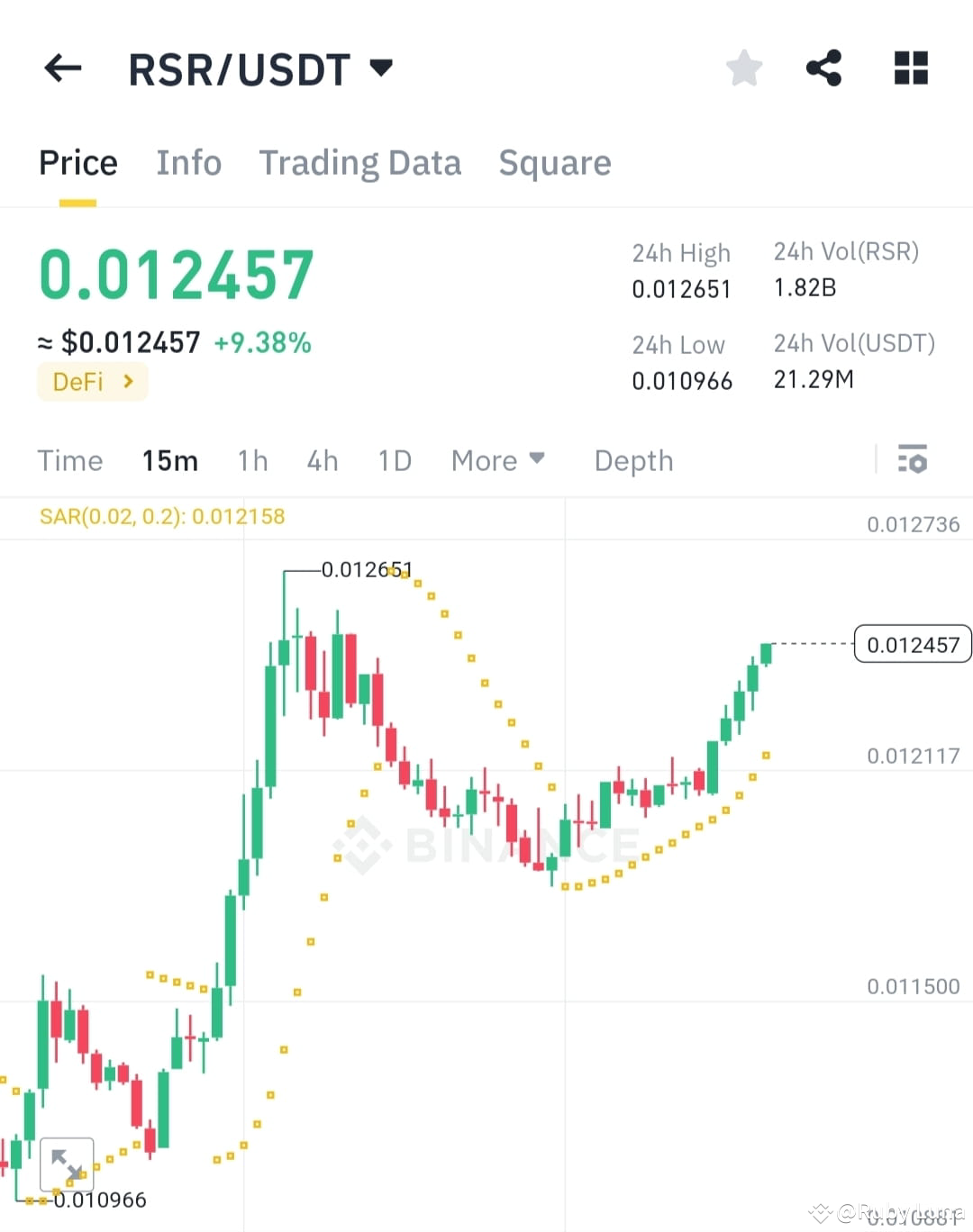Select the 4h candle interval

coord(323,460)
